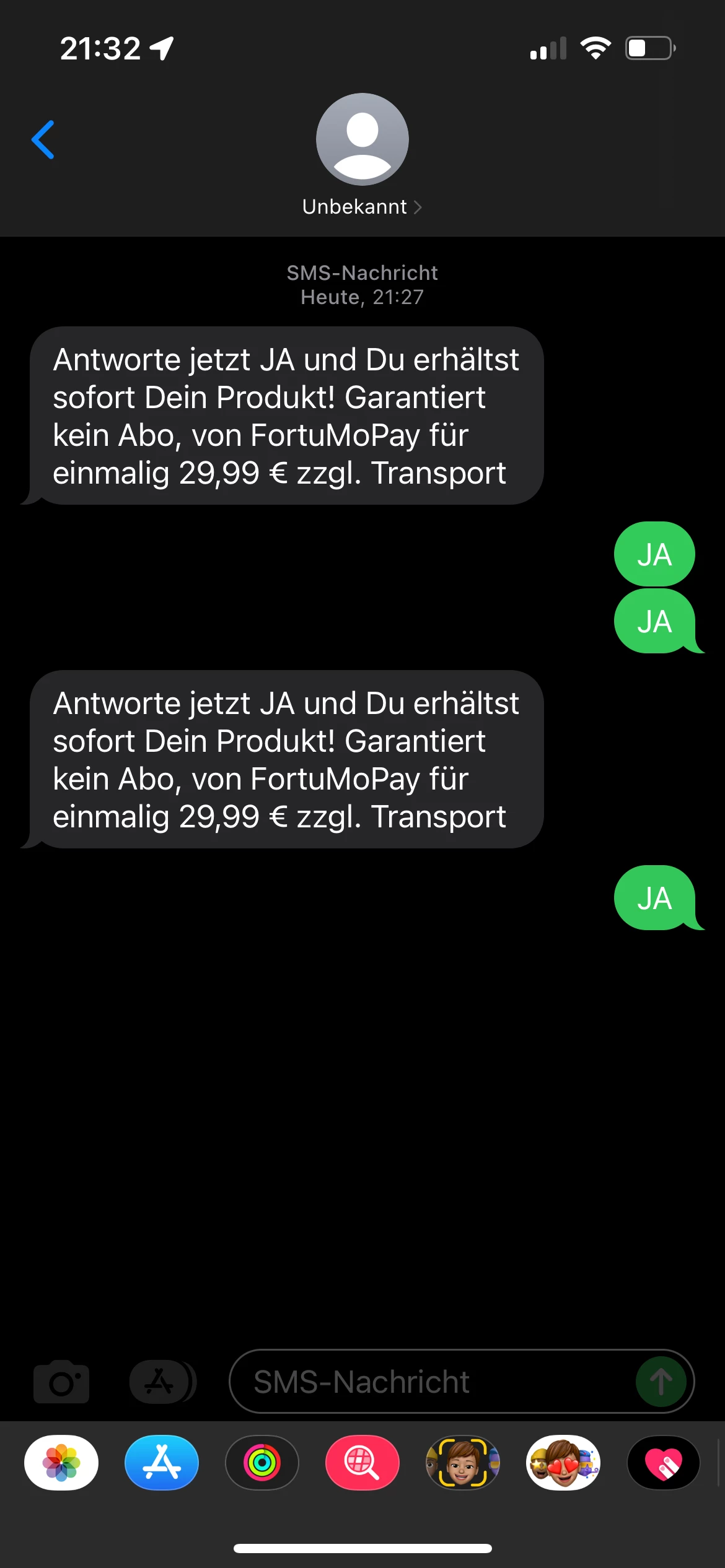Open the Photos app in the drawer
Screen dimensions: 725x1568
click(61, 1462)
